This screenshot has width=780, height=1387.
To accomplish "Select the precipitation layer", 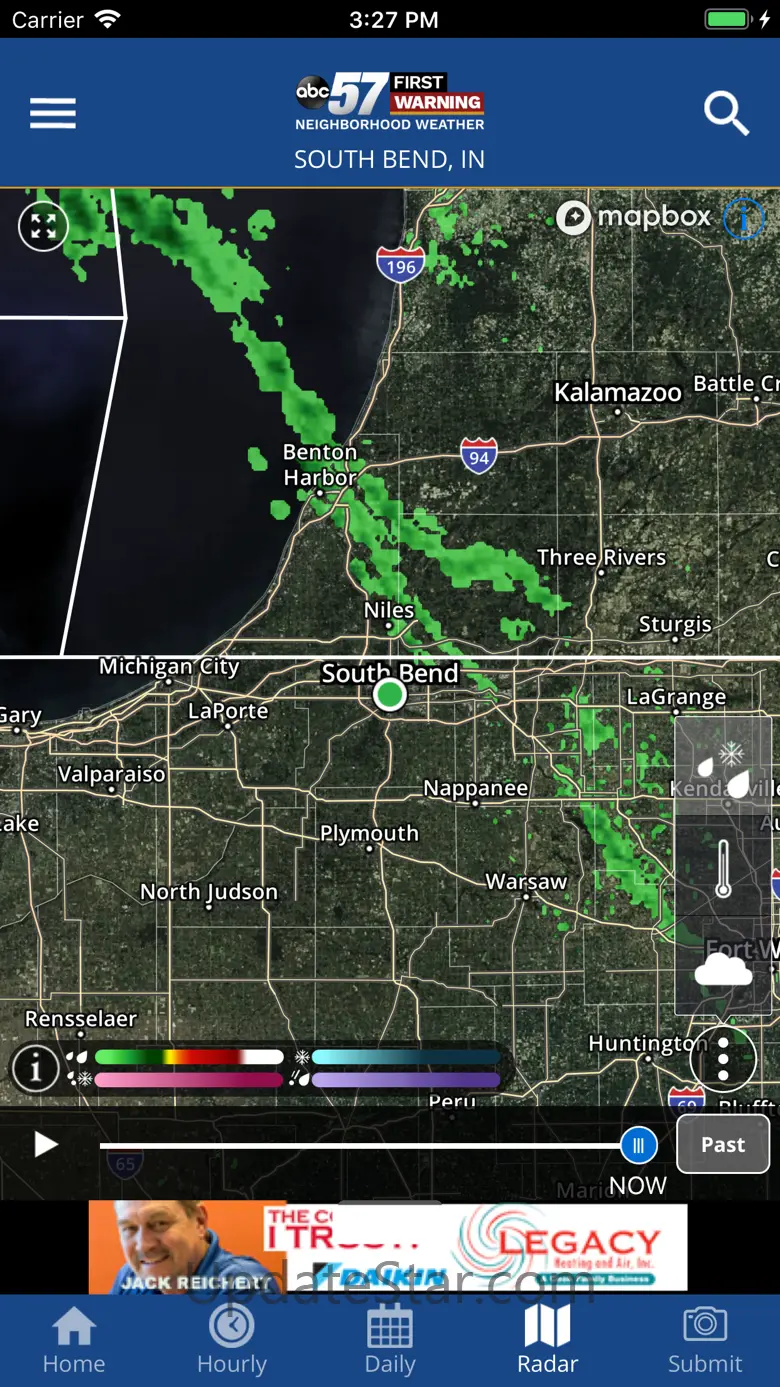I will [x=723, y=768].
